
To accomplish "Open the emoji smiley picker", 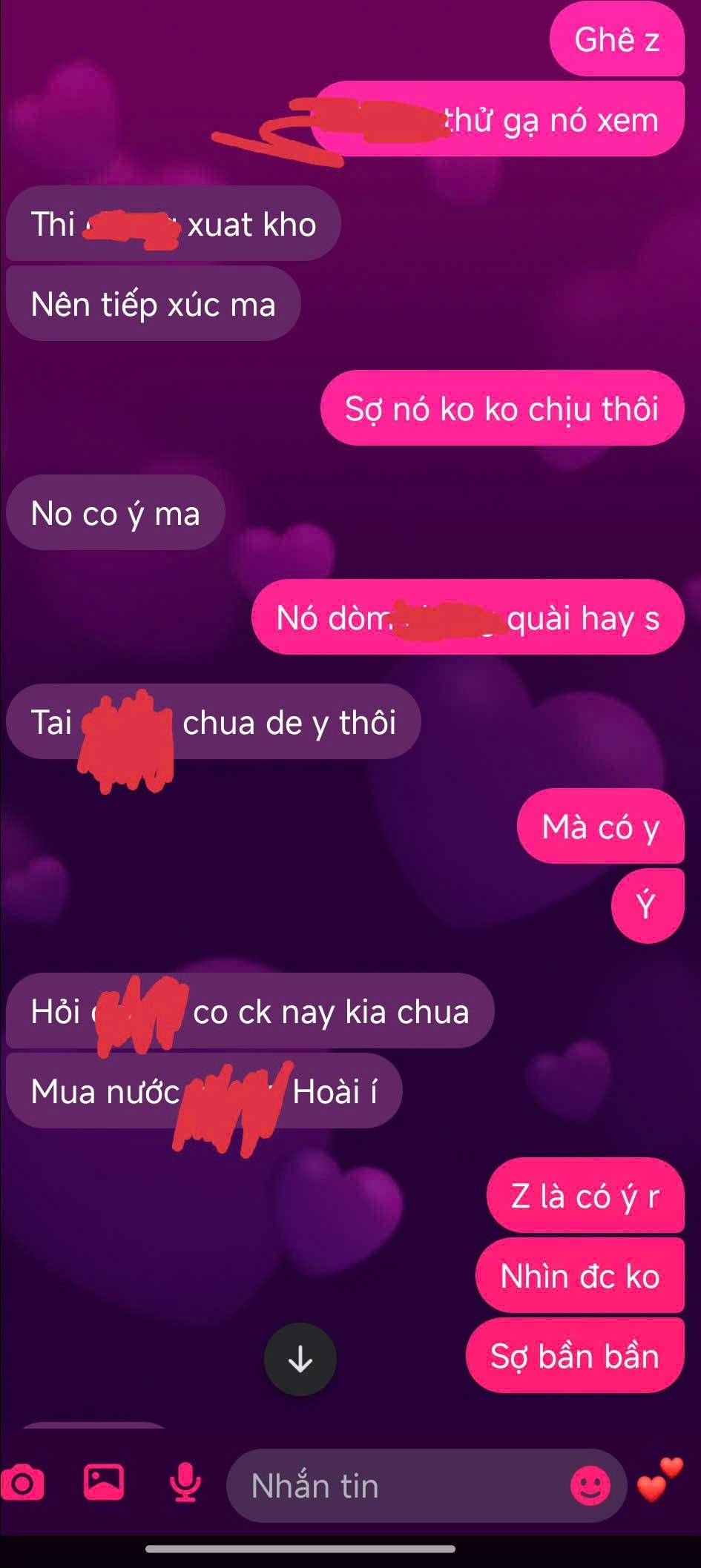I will (x=590, y=1486).
